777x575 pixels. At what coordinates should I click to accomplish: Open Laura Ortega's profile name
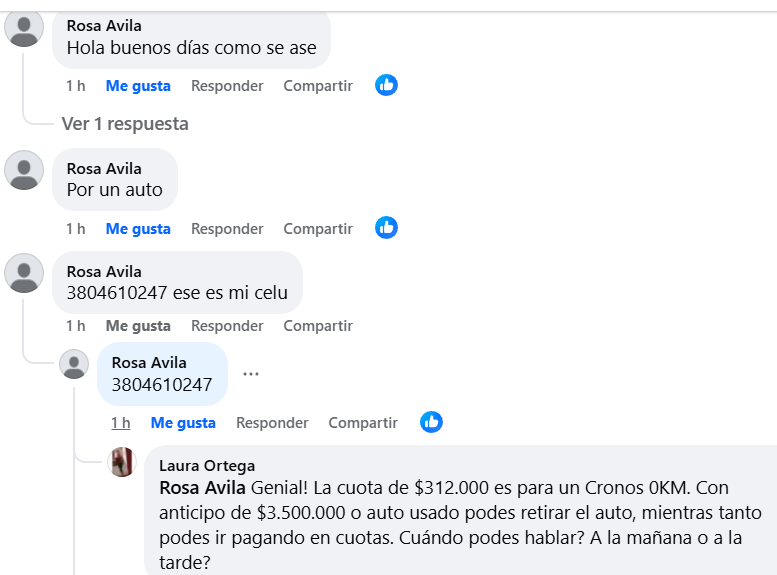[207, 466]
